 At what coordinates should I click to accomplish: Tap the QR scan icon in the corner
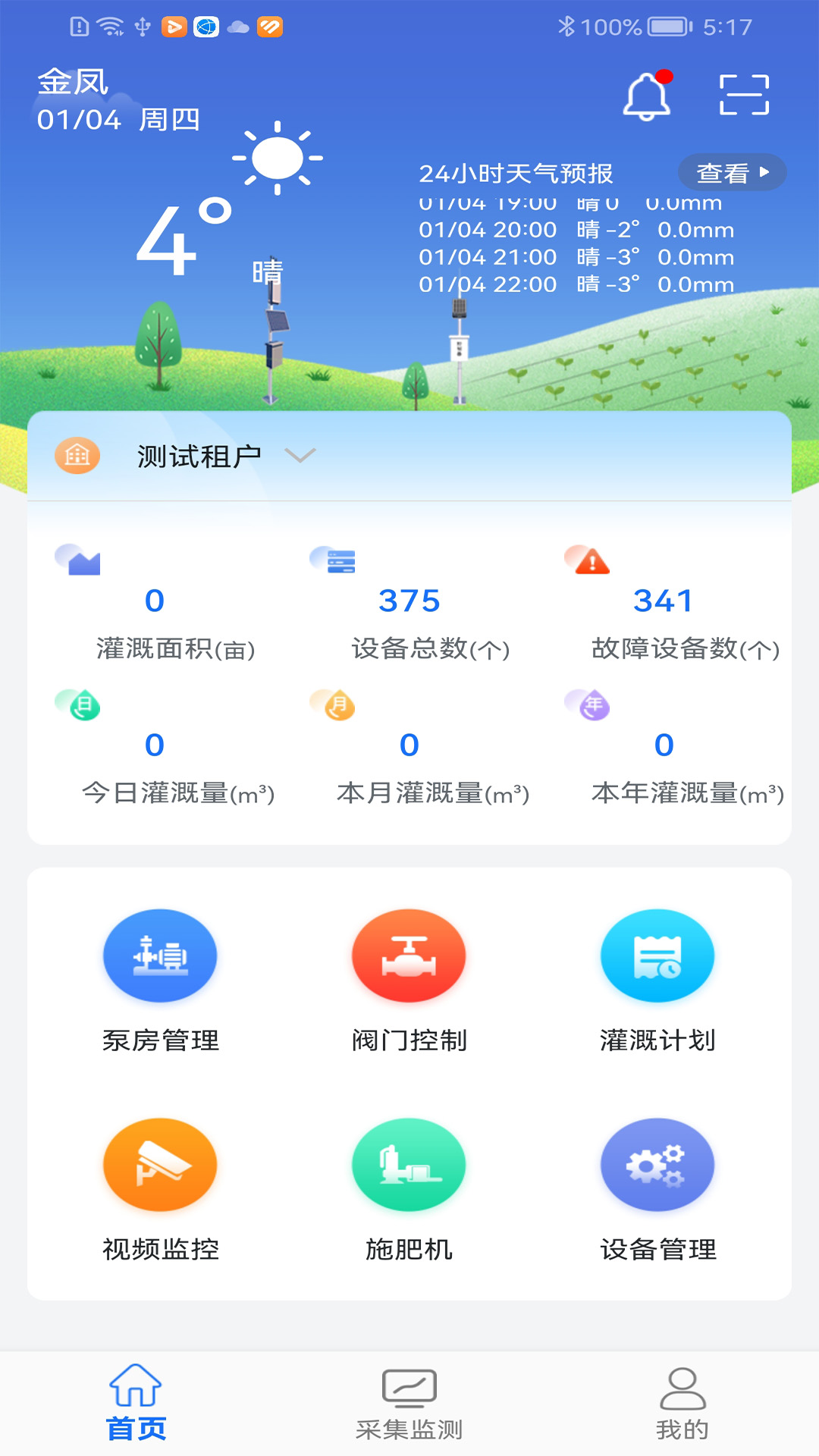744,93
